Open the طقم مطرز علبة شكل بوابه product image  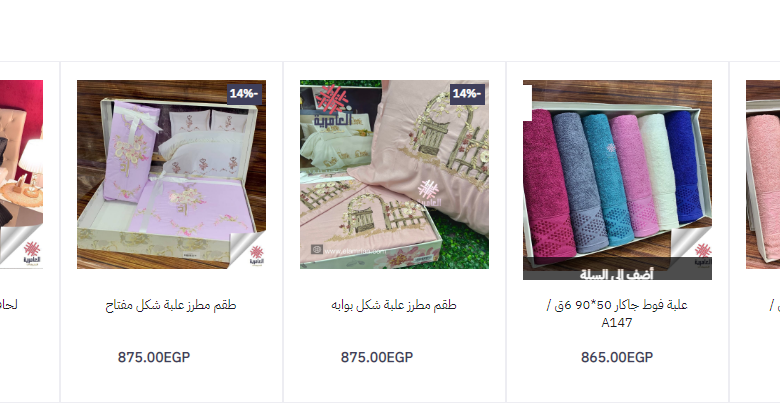coord(394,174)
